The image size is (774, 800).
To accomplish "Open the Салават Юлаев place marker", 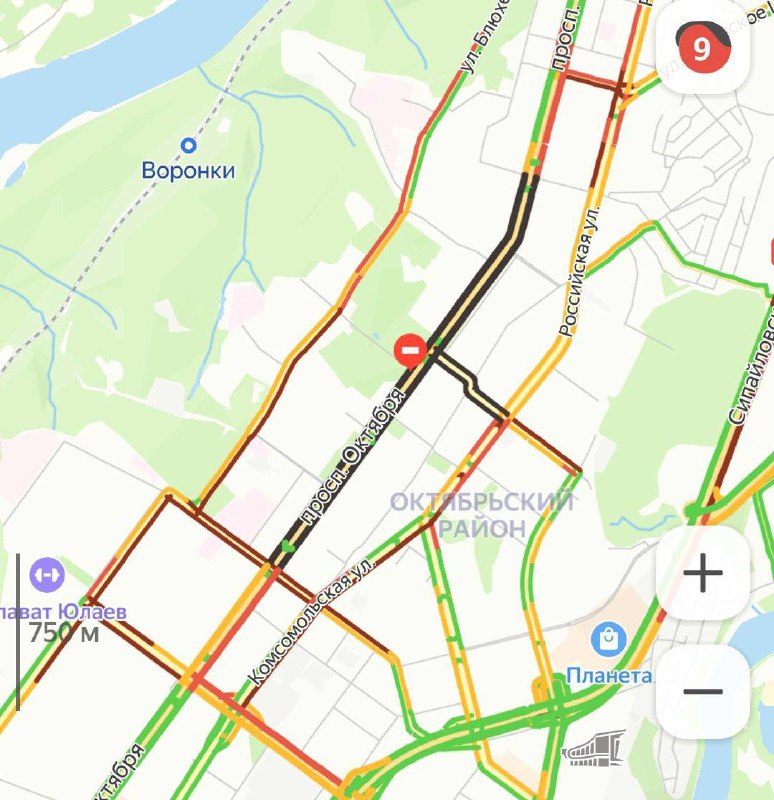I will point(46,574).
